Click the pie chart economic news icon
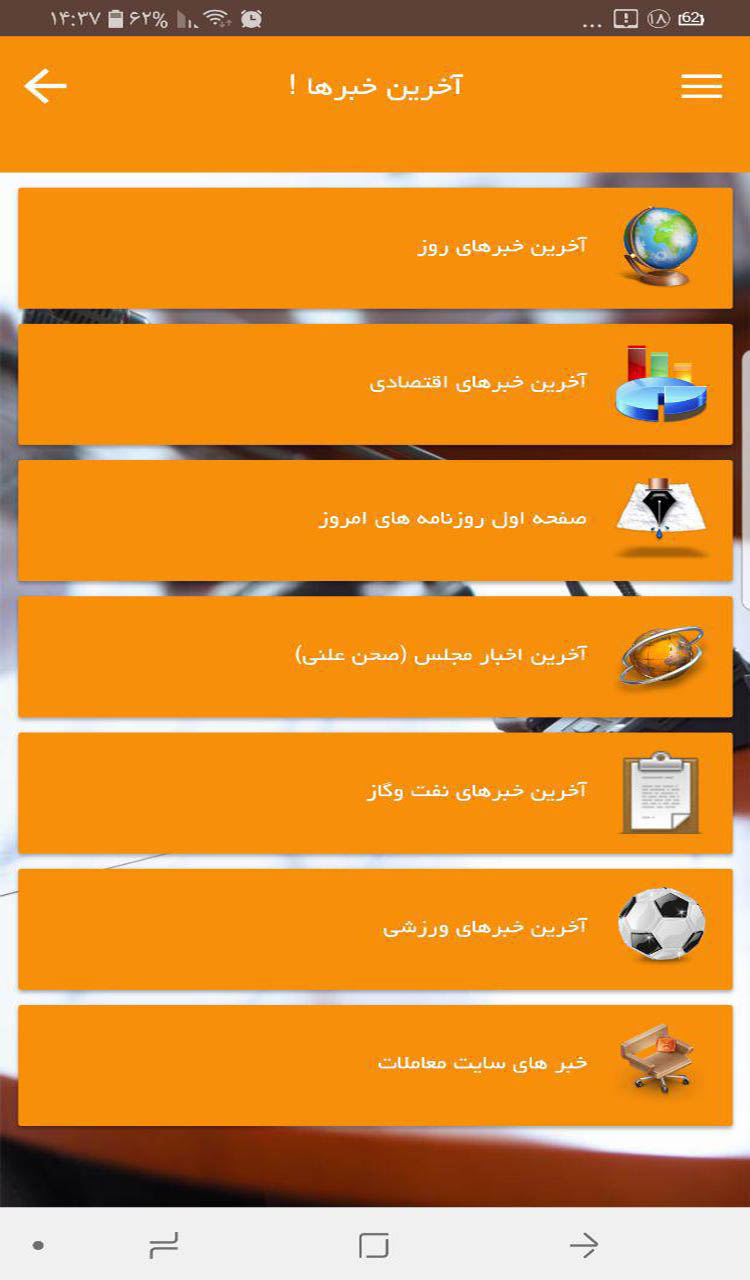Image resolution: width=750 pixels, height=1280 pixels. pos(663,385)
